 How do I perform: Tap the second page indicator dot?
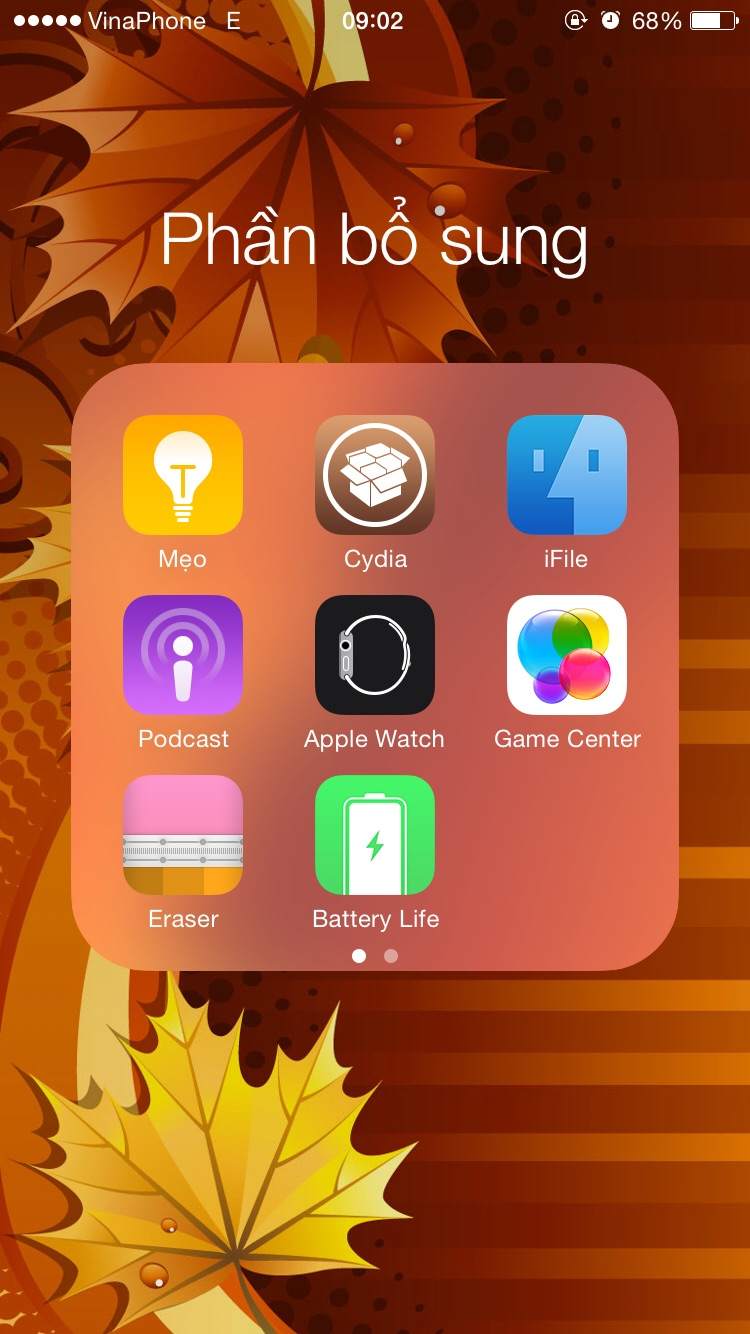tap(391, 956)
